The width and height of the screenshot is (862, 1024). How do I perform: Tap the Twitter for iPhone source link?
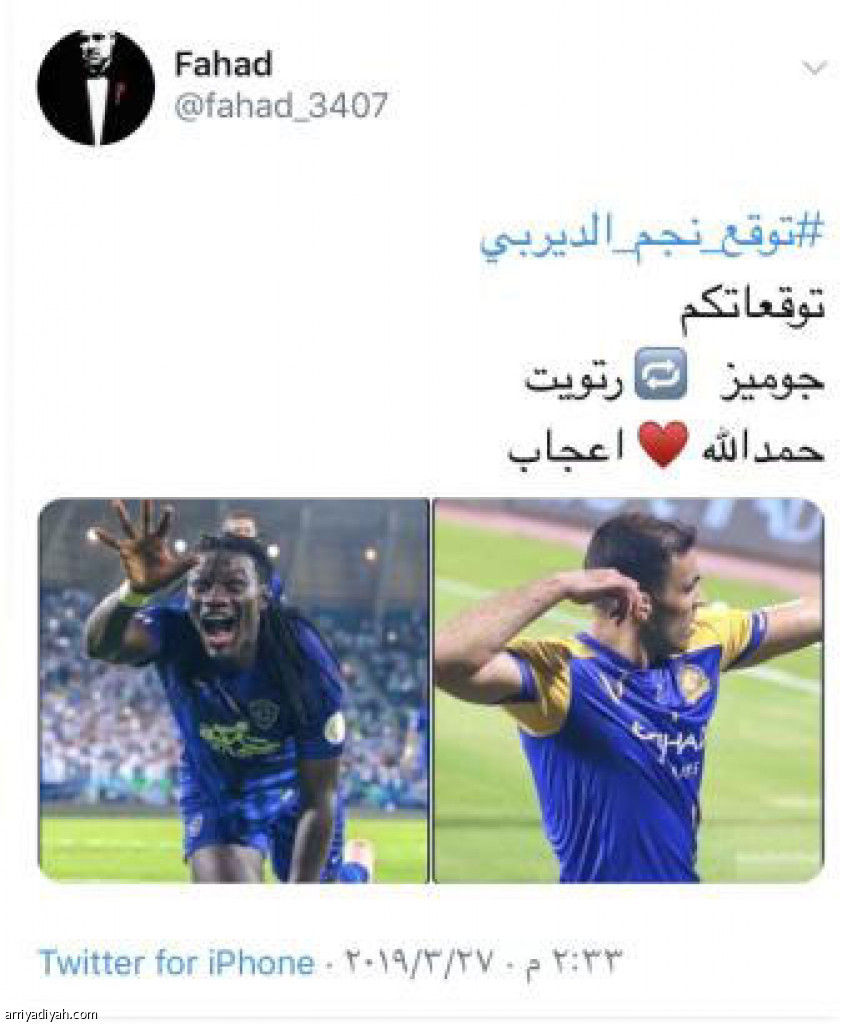click(x=176, y=962)
